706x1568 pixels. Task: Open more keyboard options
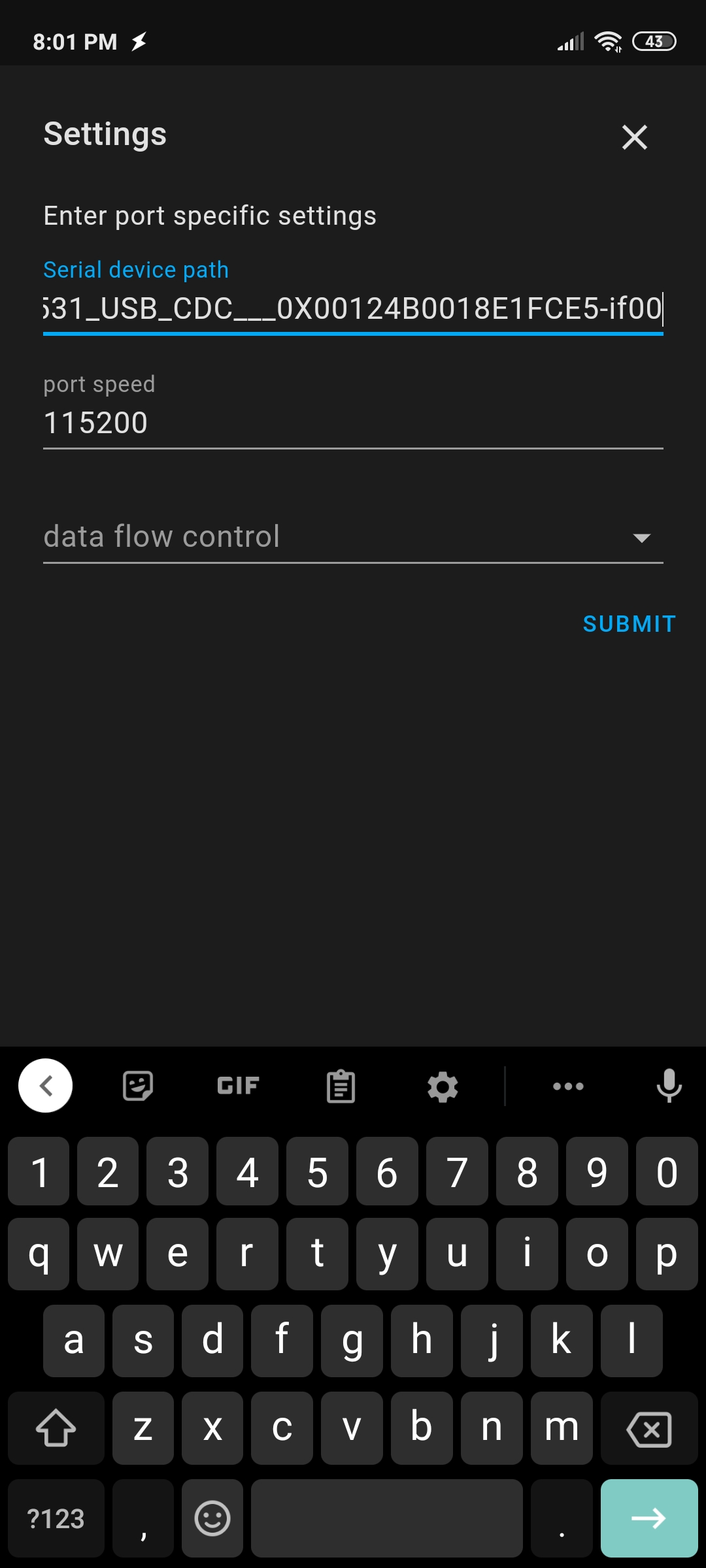pyautogui.click(x=568, y=1086)
